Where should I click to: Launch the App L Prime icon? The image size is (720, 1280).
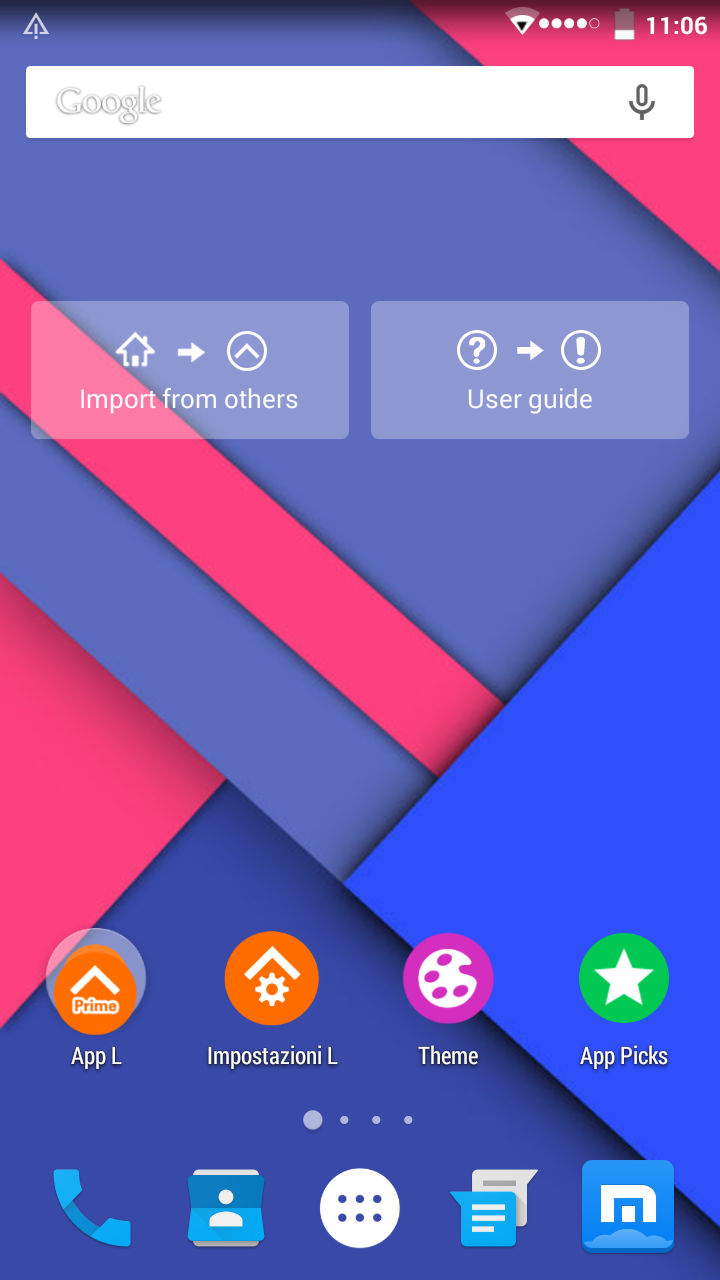point(96,981)
